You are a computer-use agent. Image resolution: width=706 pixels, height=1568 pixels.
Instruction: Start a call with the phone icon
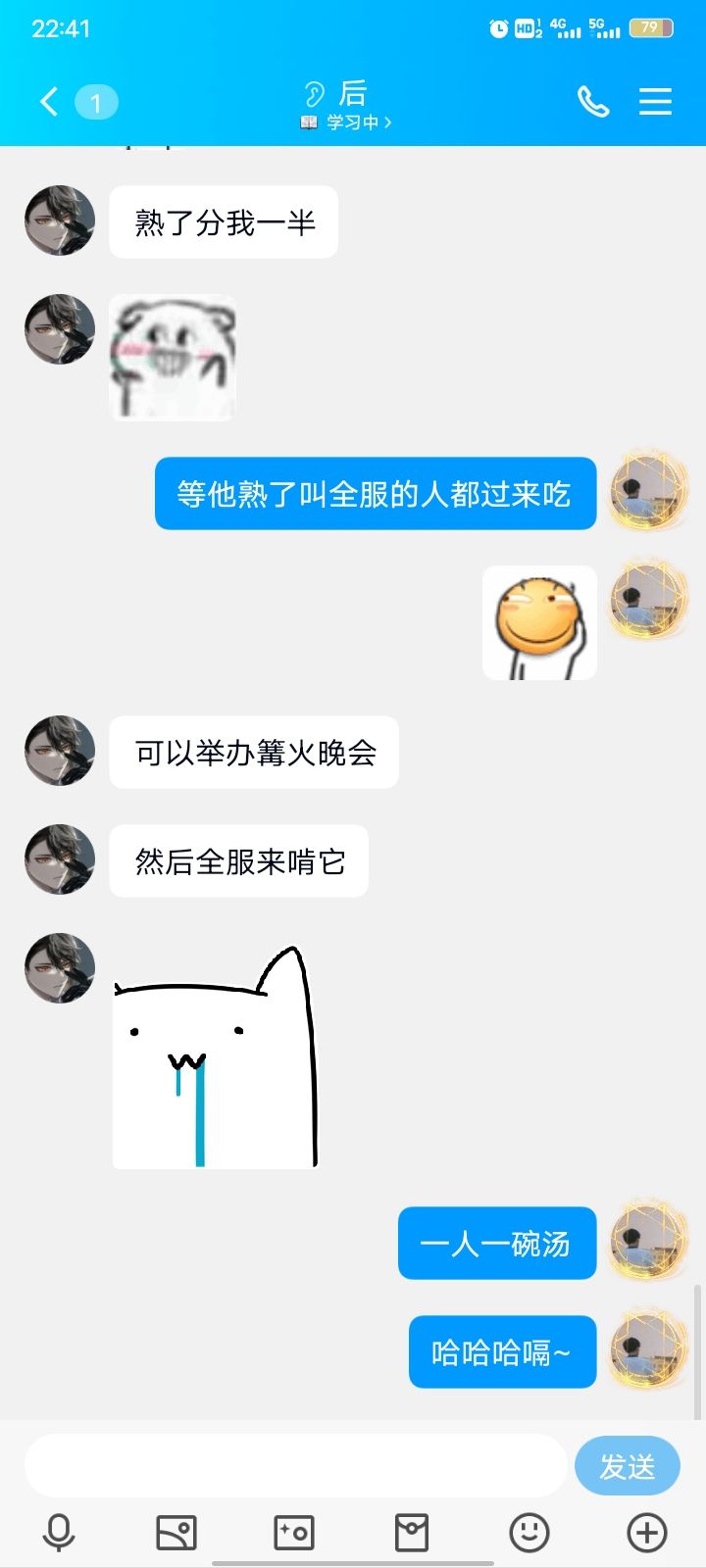(592, 101)
